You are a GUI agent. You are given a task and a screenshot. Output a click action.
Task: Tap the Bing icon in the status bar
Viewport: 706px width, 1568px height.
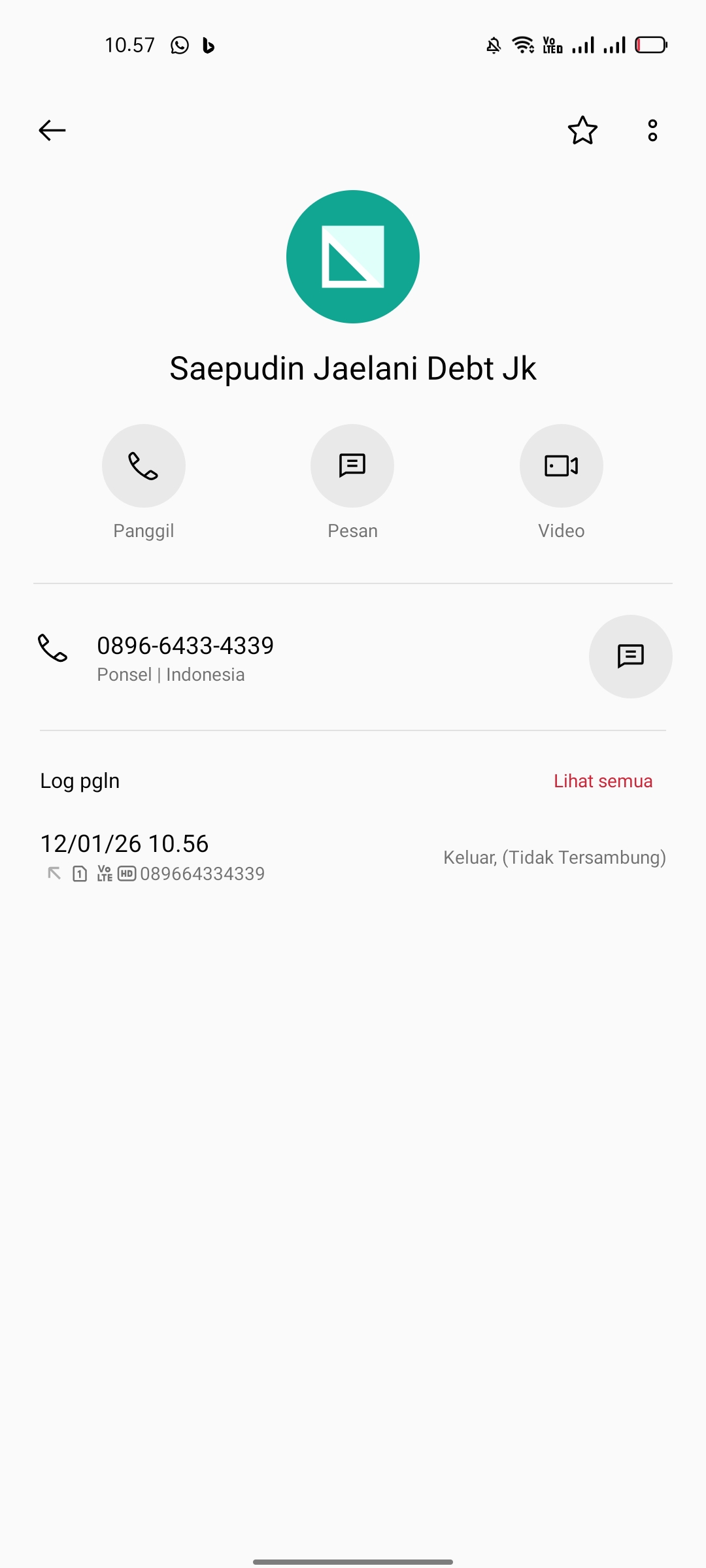(x=208, y=44)
